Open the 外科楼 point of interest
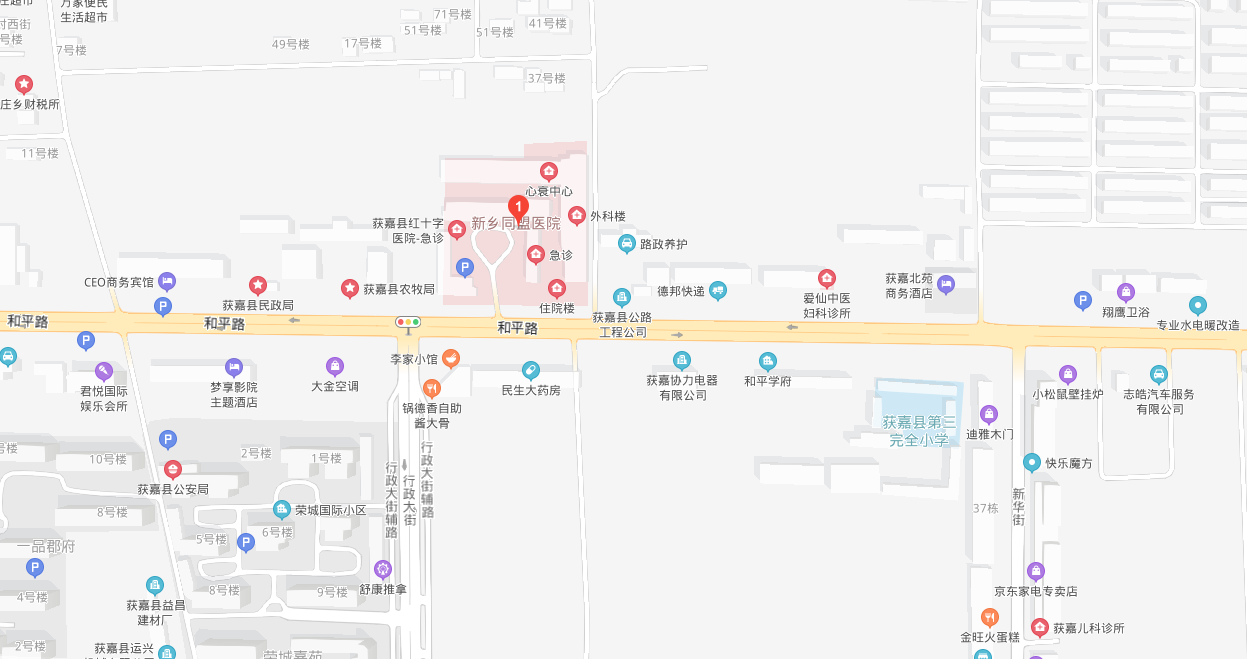The width and height of the screenshot is (1247, 659). tap(577, 215)
